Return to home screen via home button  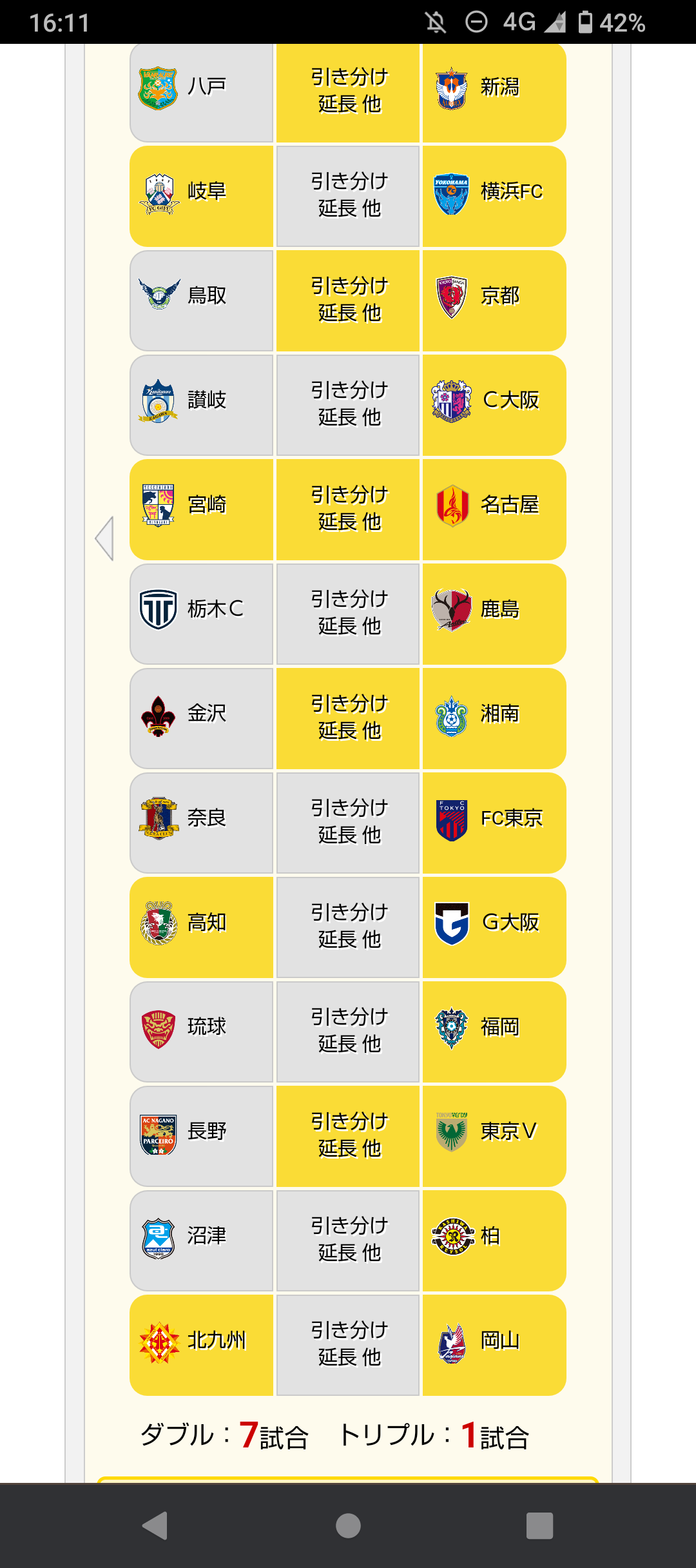348,1525
